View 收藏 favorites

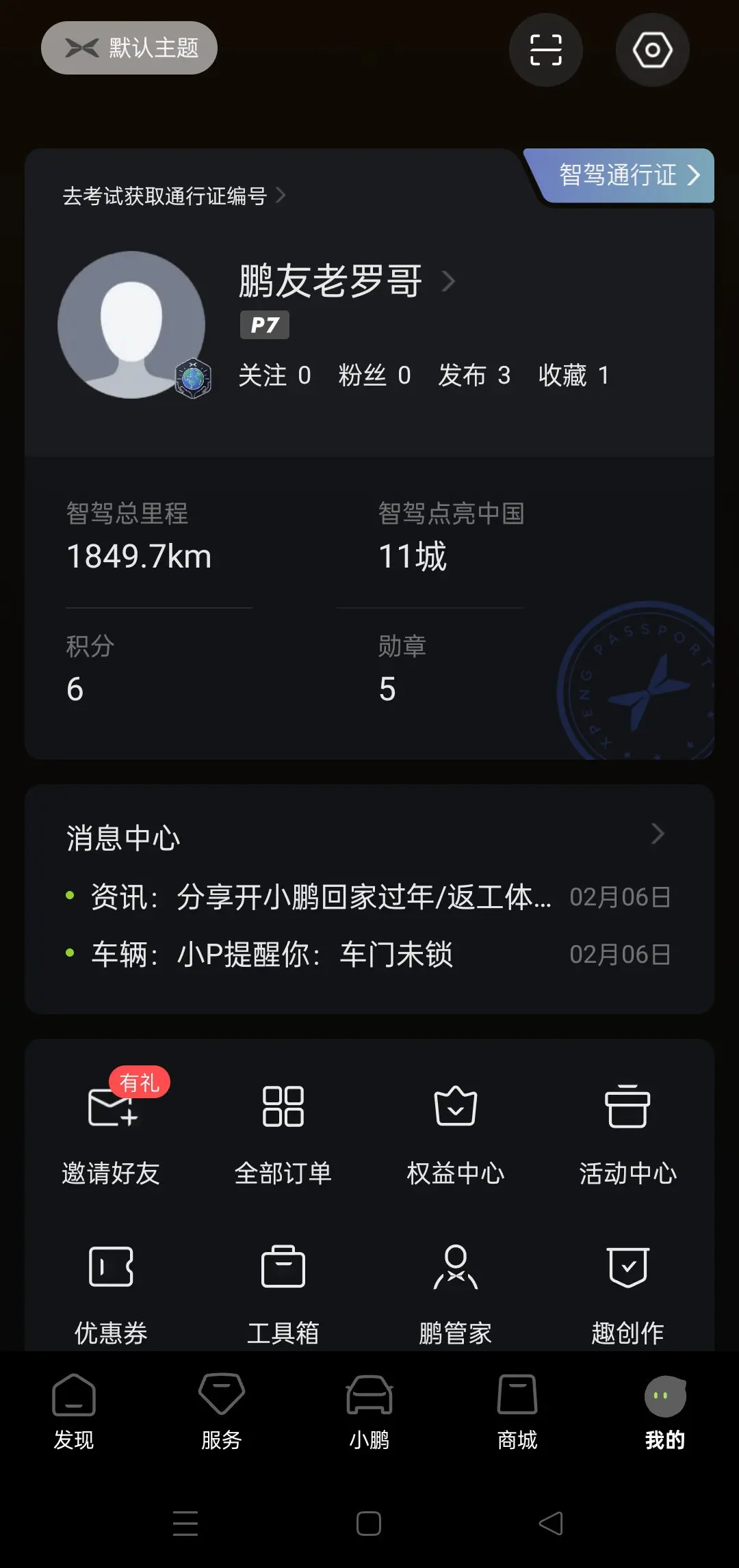[573, 375]
